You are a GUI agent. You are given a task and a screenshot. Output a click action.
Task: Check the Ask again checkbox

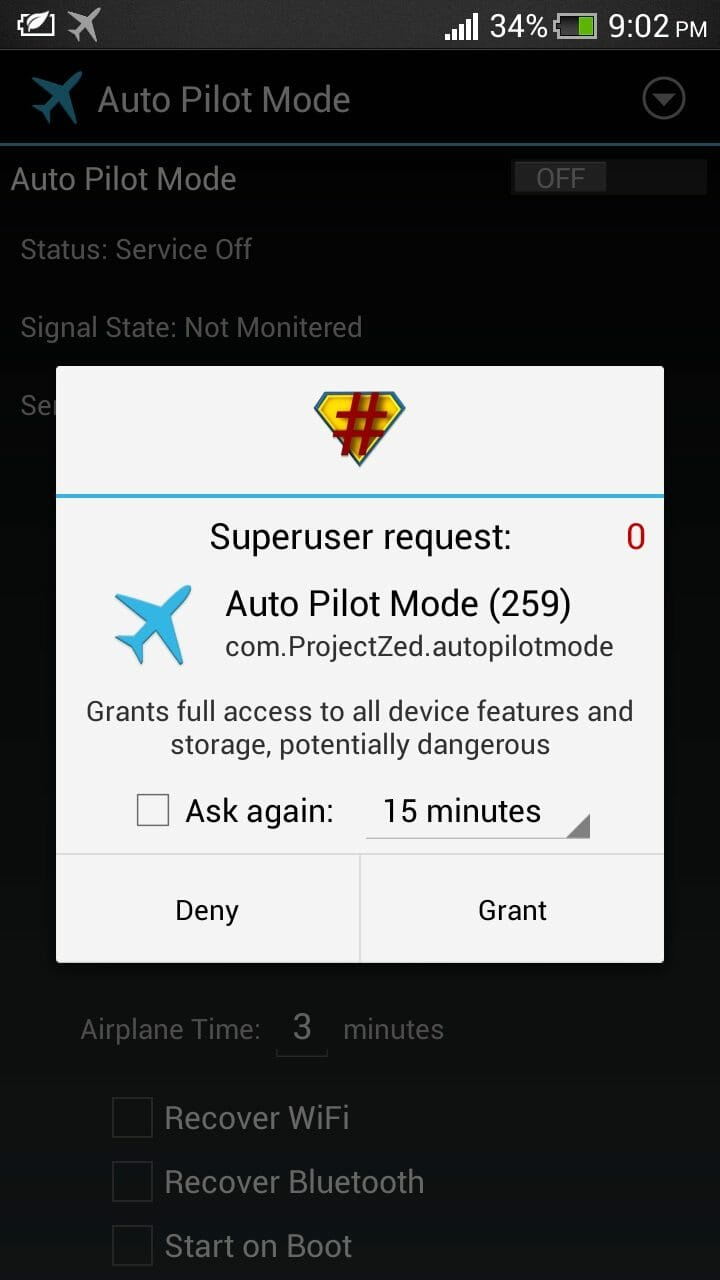click(x=153, y=810)
